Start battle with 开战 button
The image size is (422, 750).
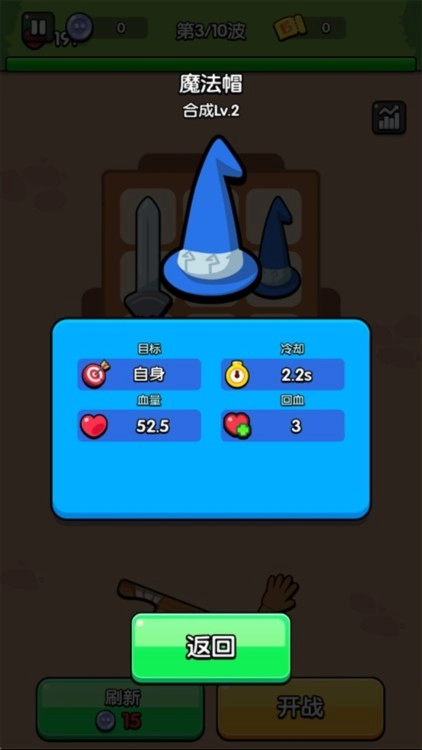pos(300,709)
